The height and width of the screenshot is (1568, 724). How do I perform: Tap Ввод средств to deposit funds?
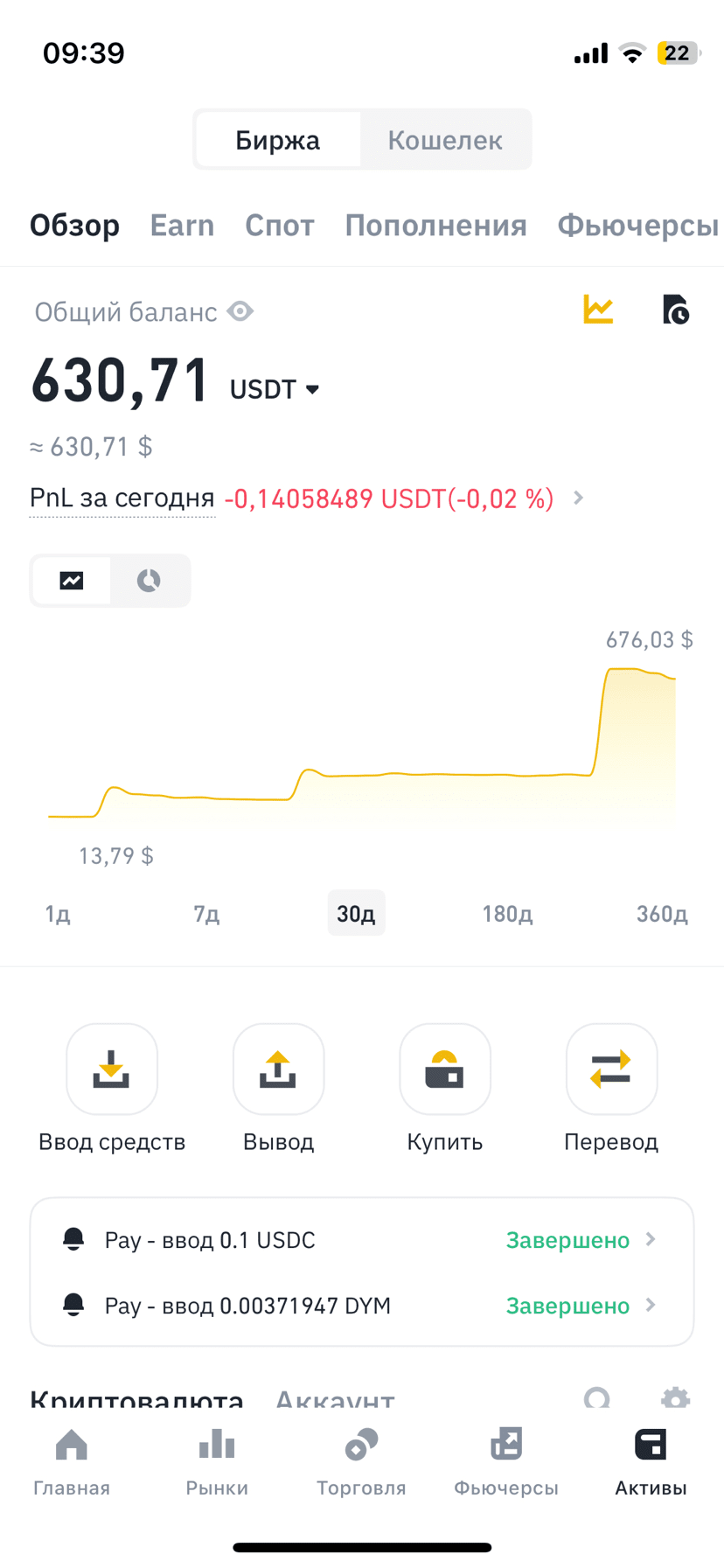112,1070
